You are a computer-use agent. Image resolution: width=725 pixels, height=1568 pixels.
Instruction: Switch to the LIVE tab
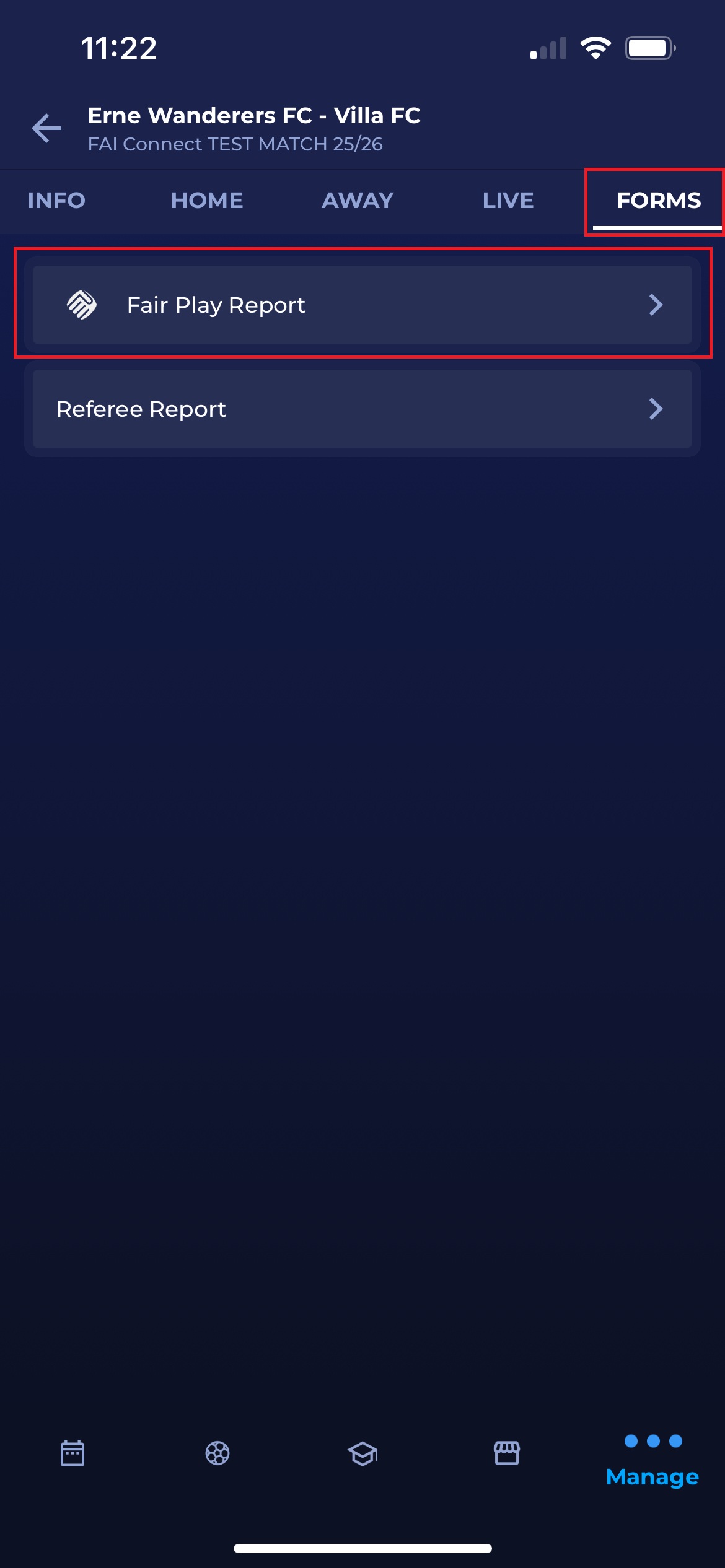pyautogui.click(x=508, y=201)
